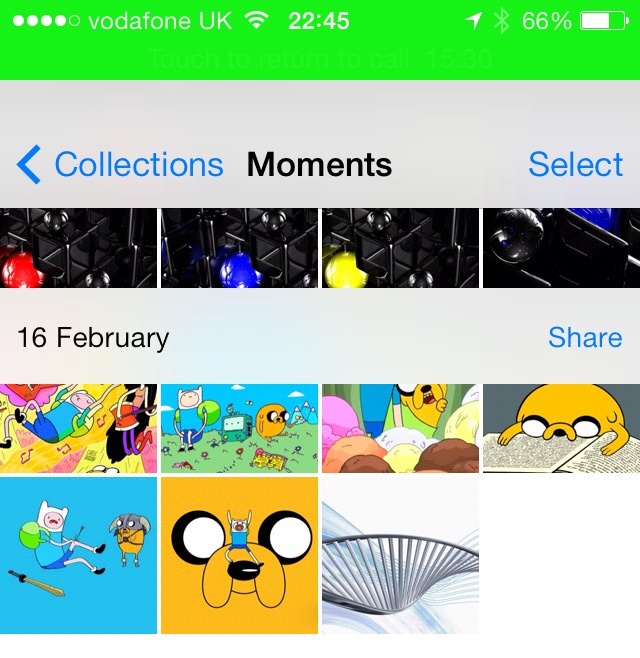Screen dimensions: 640x658
Task: Open the ice cream scoops cartoon photo
Action: point(400,428)
